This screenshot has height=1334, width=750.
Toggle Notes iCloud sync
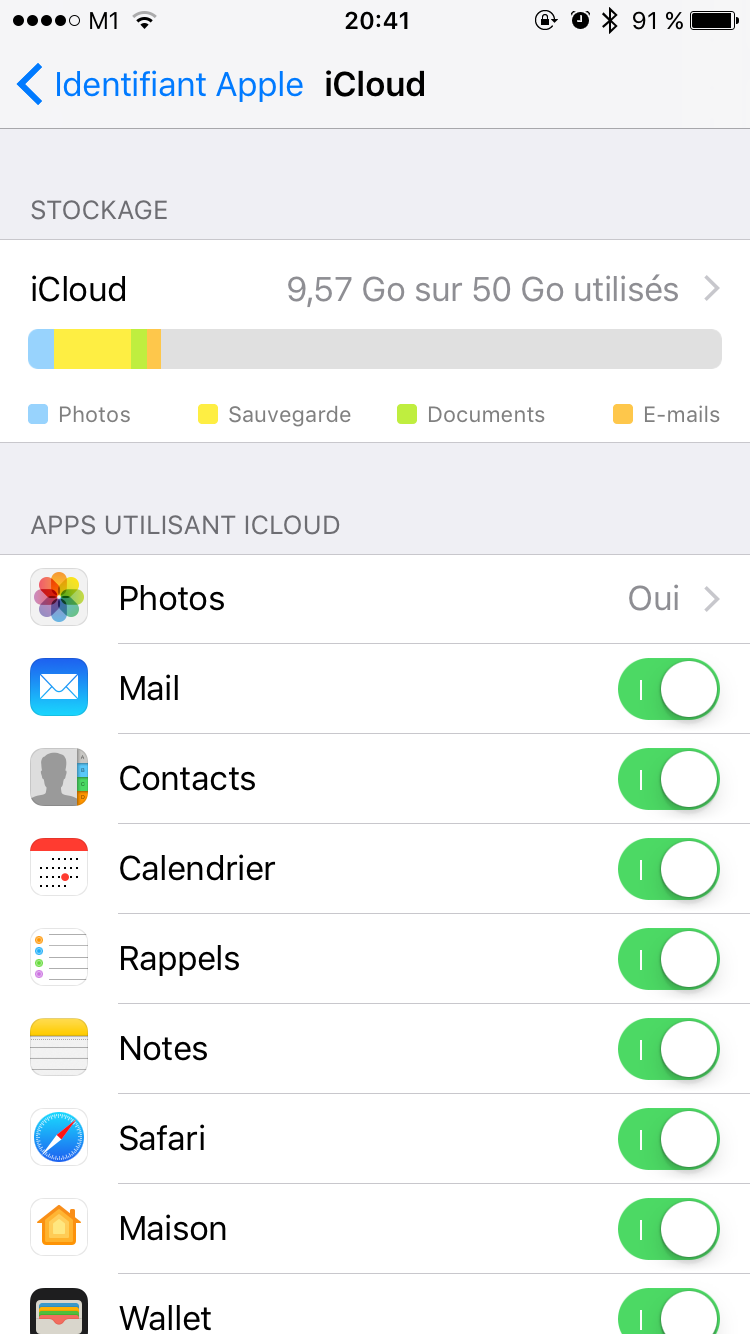tap(669, 1049)
